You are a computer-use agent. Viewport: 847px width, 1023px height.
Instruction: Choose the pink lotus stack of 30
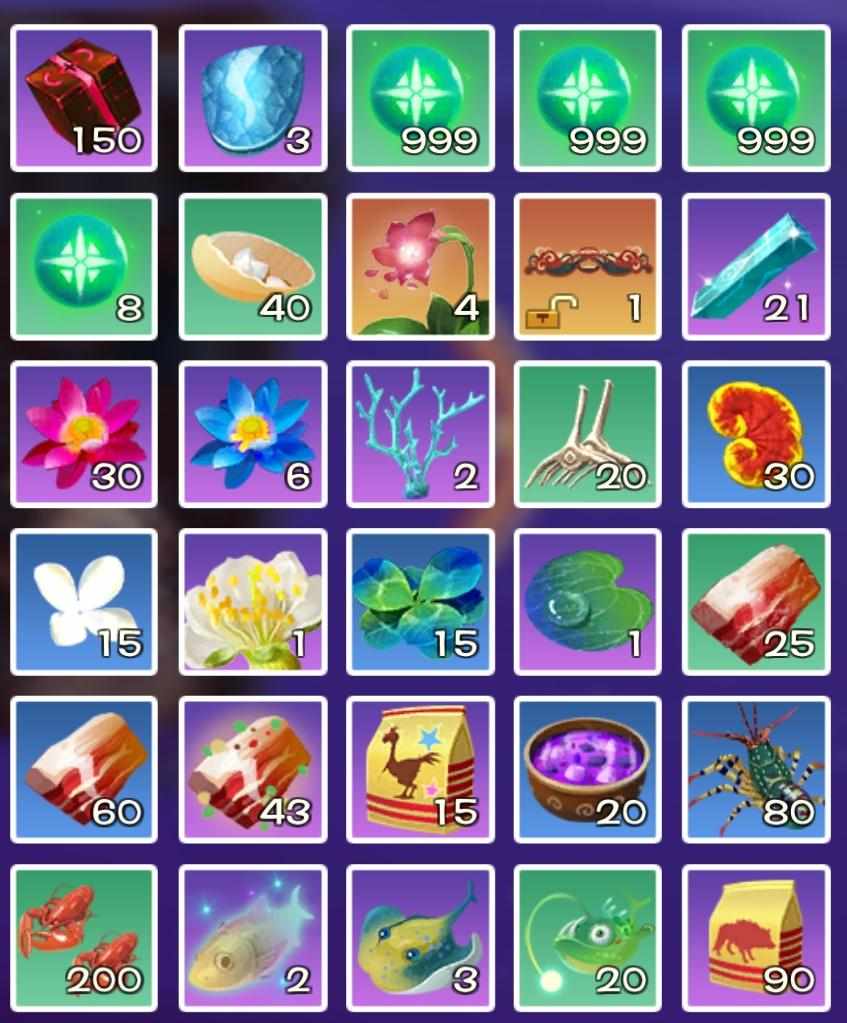pyautogui.click(x=84, y=434)
